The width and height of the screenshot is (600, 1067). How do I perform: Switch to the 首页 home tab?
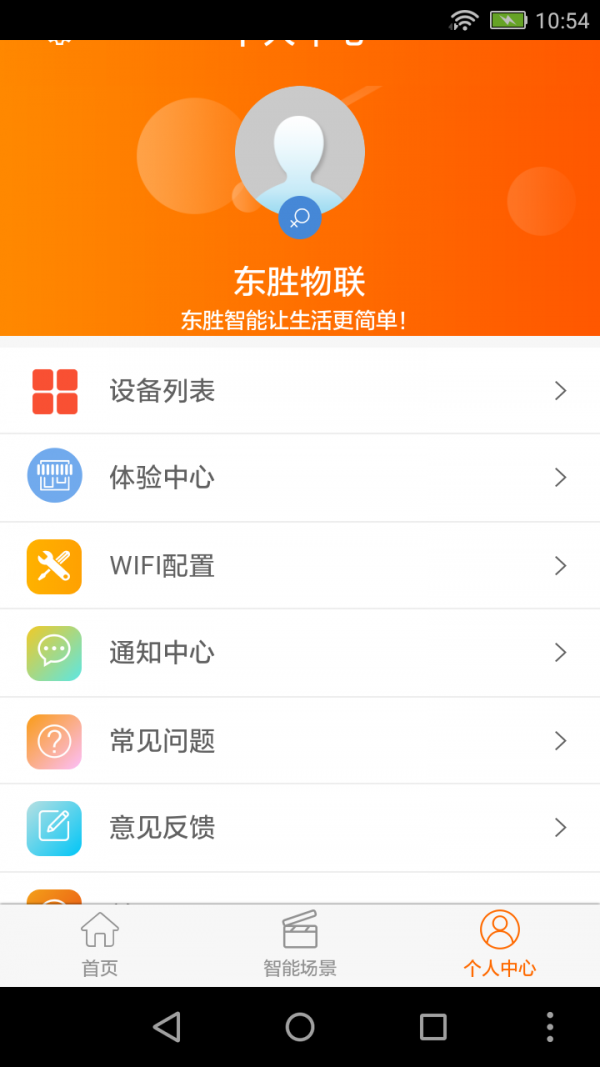tap(100, 945)
